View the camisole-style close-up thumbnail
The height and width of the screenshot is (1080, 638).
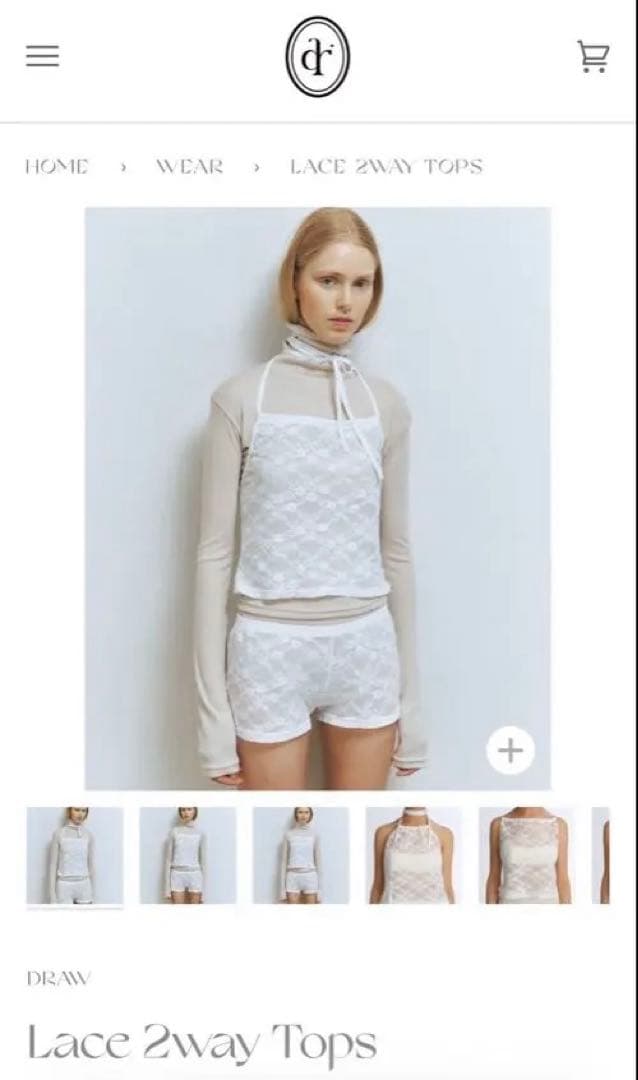(527, 856)
